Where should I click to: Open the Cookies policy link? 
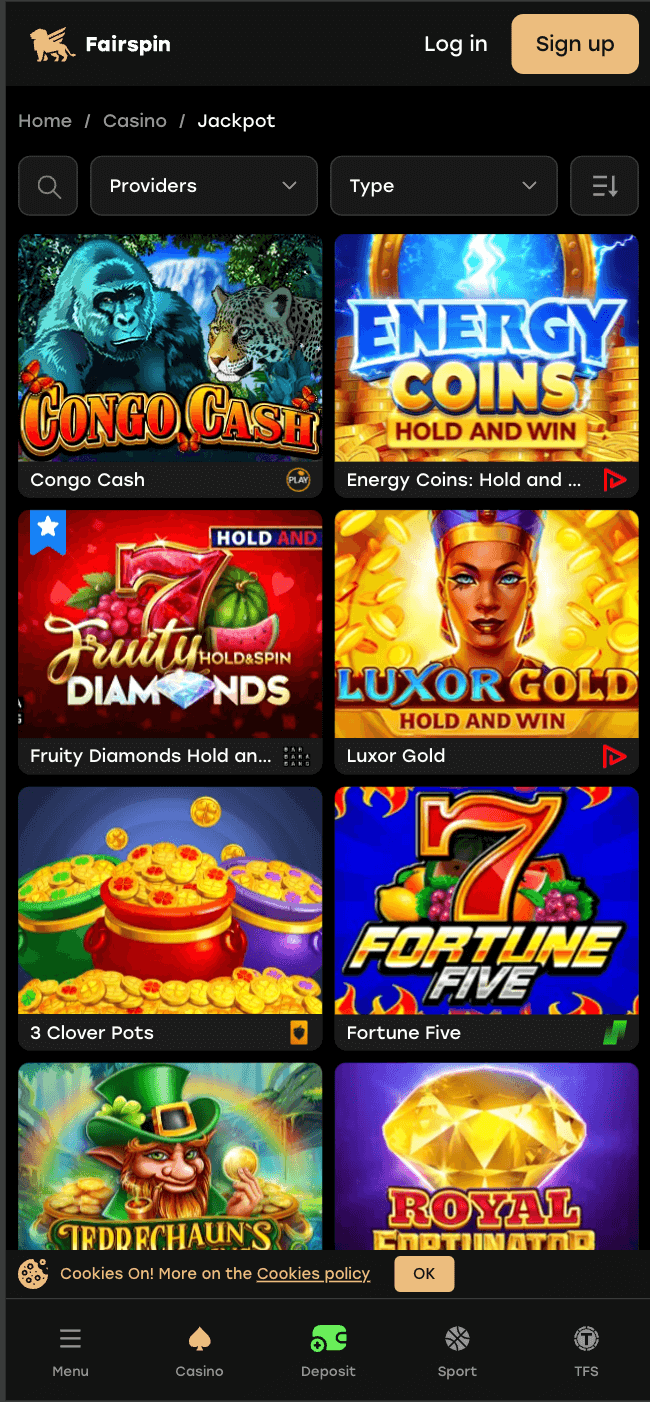(x=313, y=1274)
